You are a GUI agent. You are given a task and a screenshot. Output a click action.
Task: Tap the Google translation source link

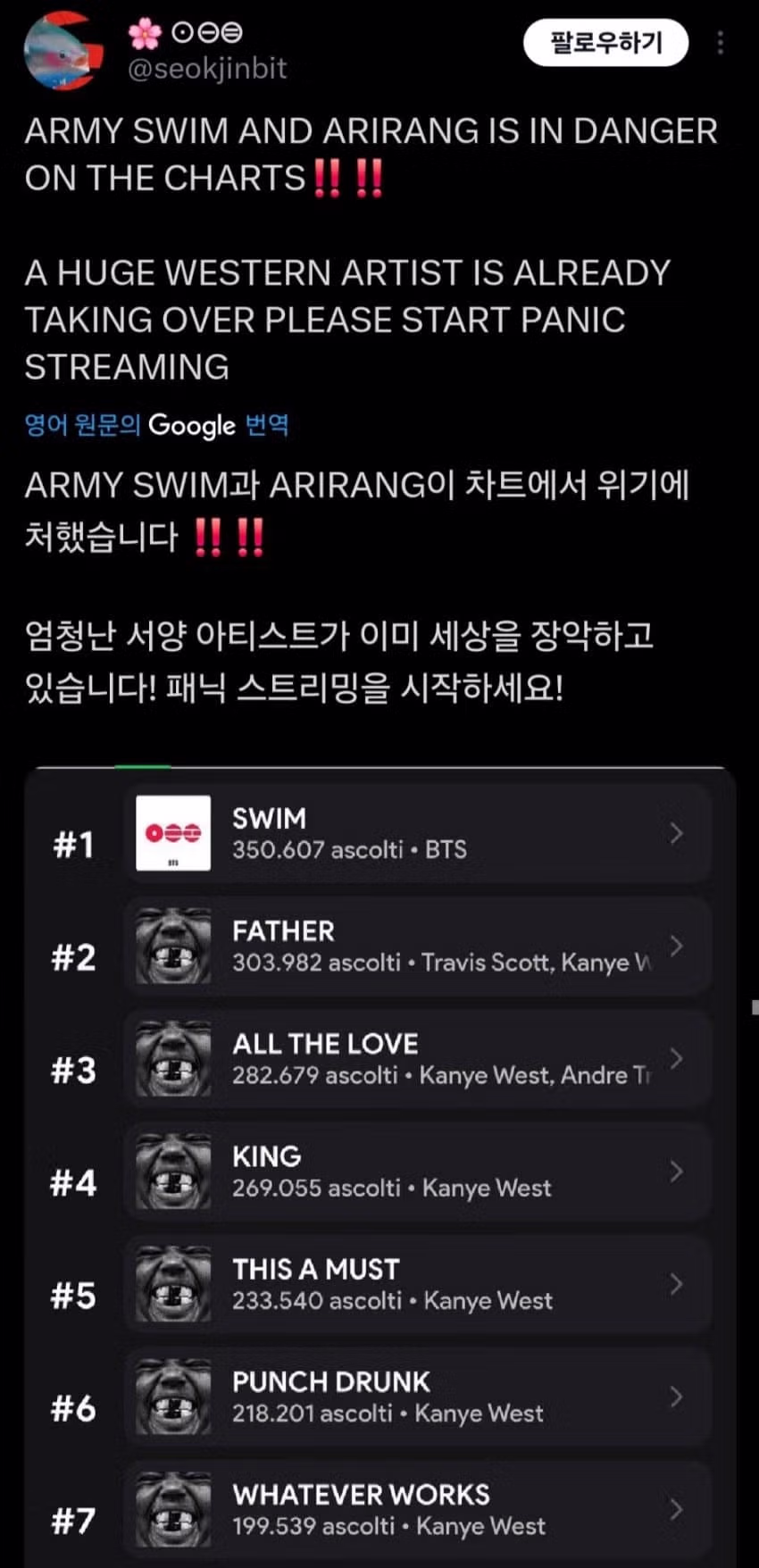(x=157, y=425)
